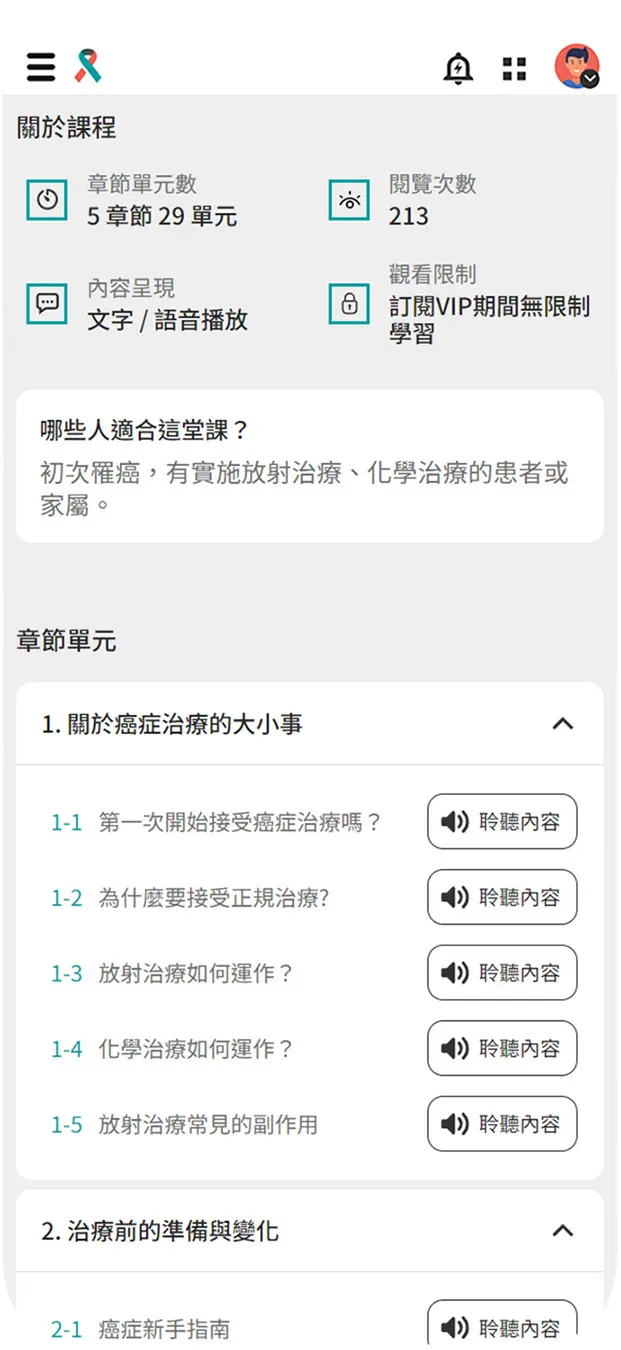Play 聆聽內容 for 1-2 為什麼要接受正規治療
The image size is (621, 1350).
502,897
